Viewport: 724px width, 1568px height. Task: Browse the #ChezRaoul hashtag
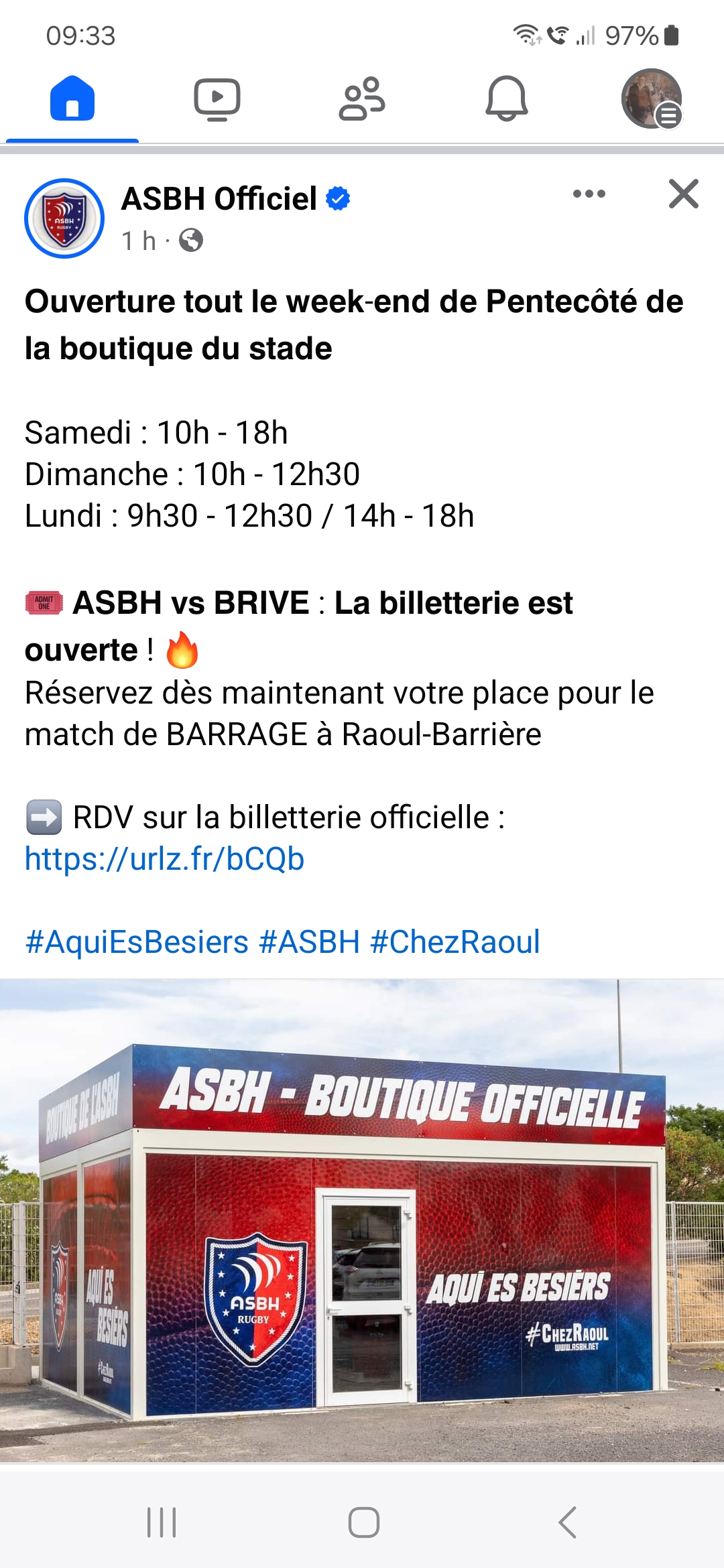[455, 942]
